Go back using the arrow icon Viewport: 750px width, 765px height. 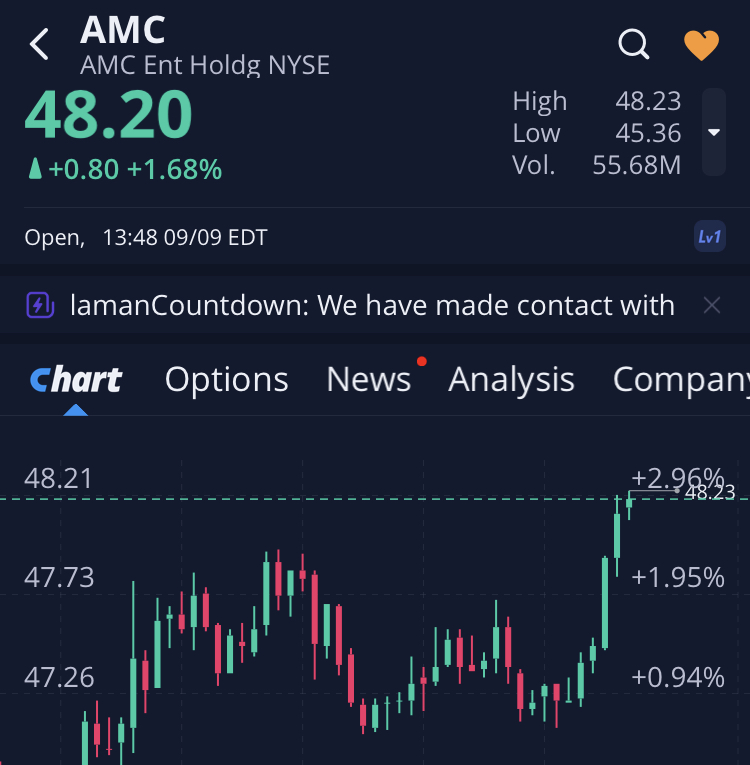pos(39,44)
